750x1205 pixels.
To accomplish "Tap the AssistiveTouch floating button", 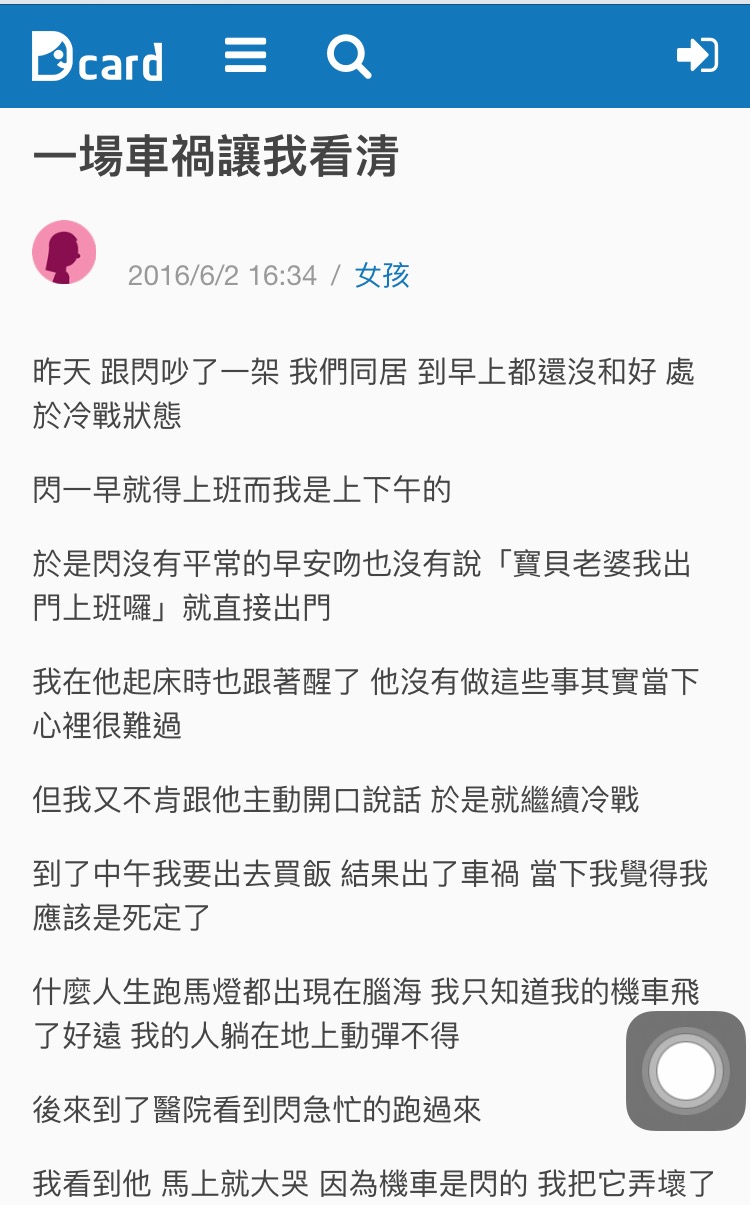I will [x=686, y=1071].
